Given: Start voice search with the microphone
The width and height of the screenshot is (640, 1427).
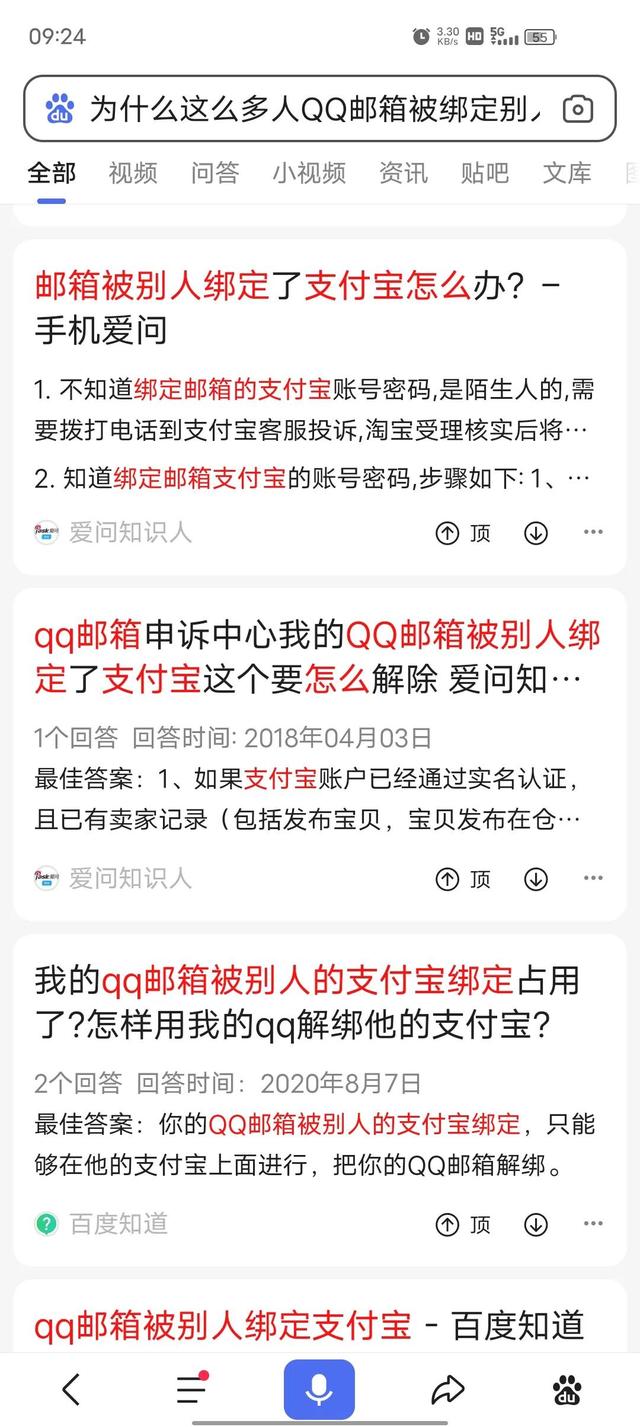Looking at the screenshot, I should (319, 1389).
